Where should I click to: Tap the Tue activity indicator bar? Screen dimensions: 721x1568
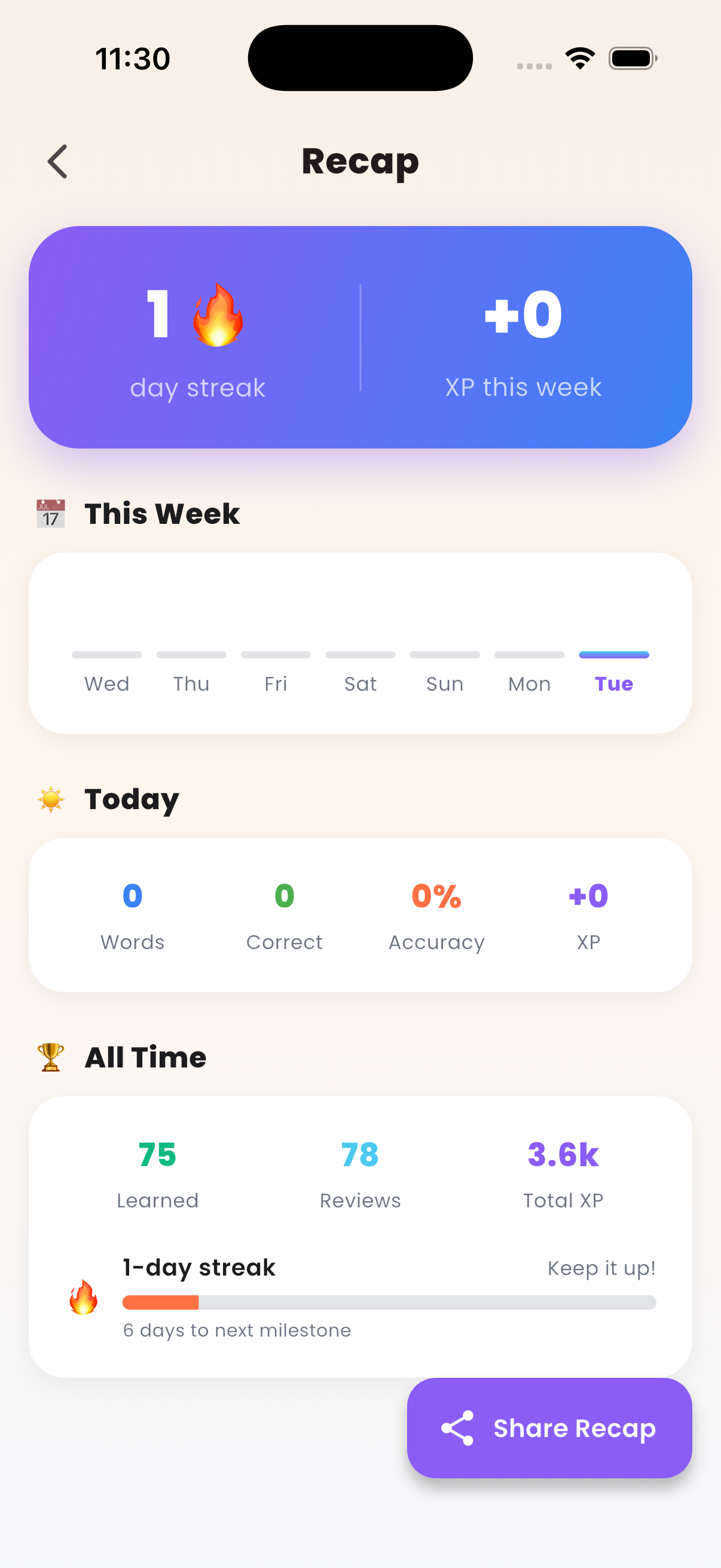click(614, 655)
